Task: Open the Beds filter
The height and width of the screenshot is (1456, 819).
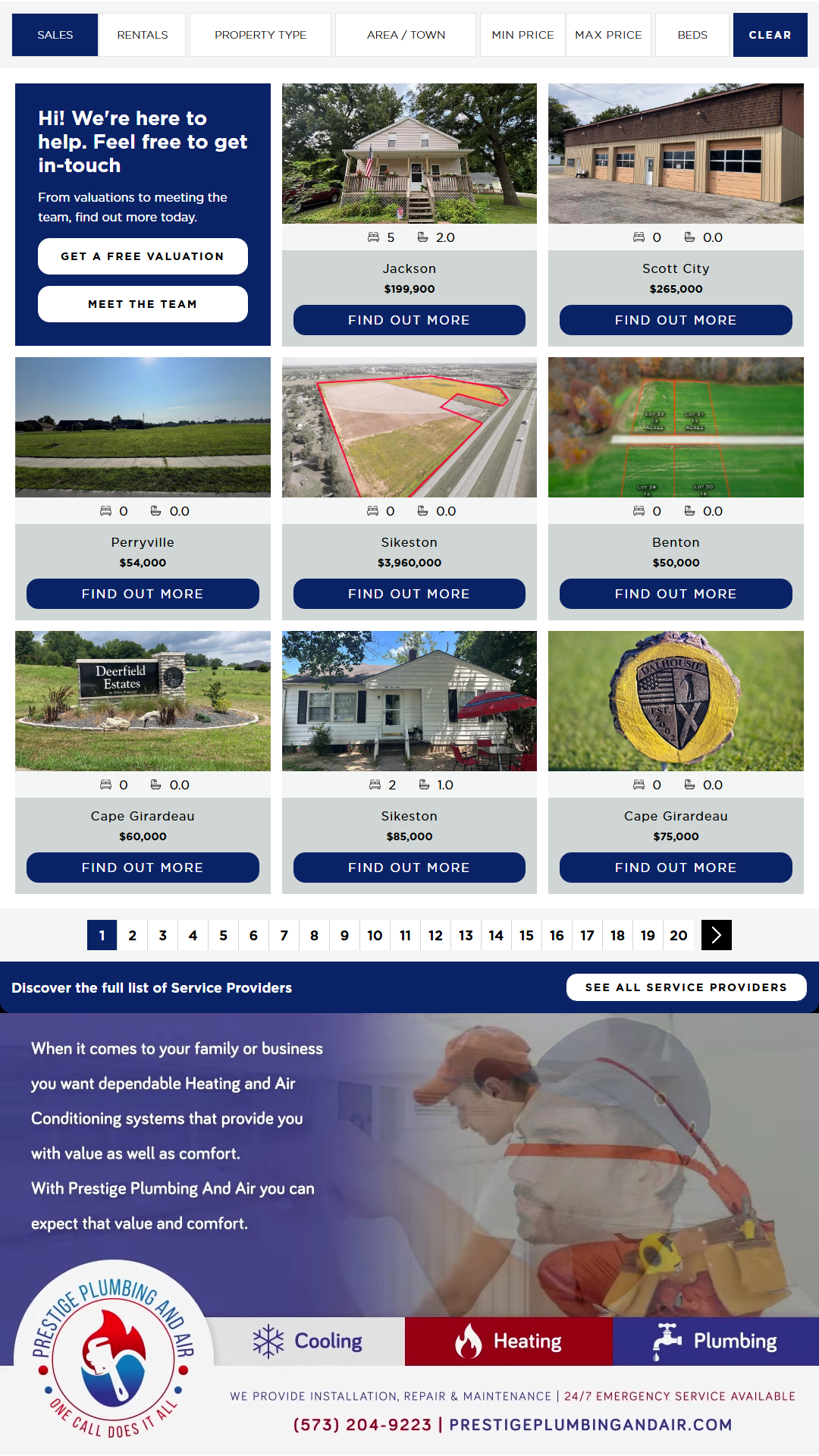Action: tap(692, 35)
